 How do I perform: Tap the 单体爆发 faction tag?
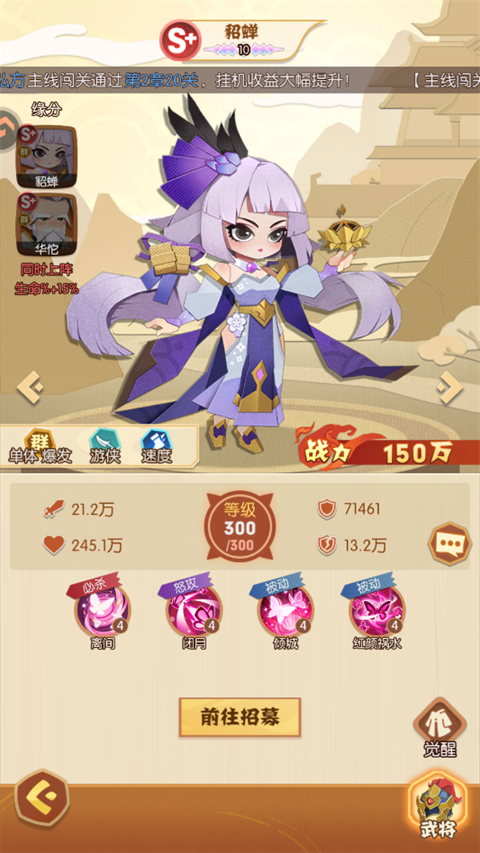(40, 447)
